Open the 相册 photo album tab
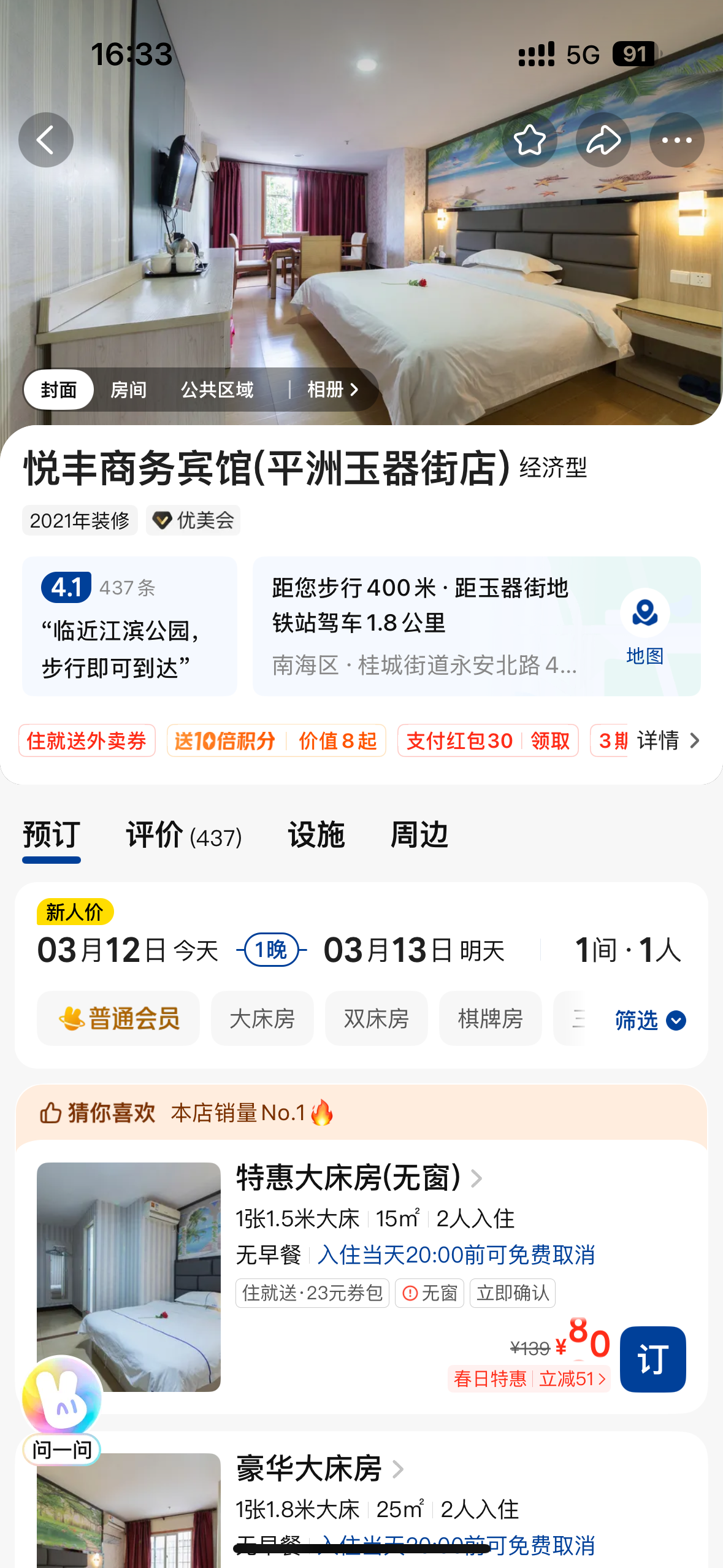This screenshot has width=723, height=1568. pyautogui.click(x=331, y=390)
